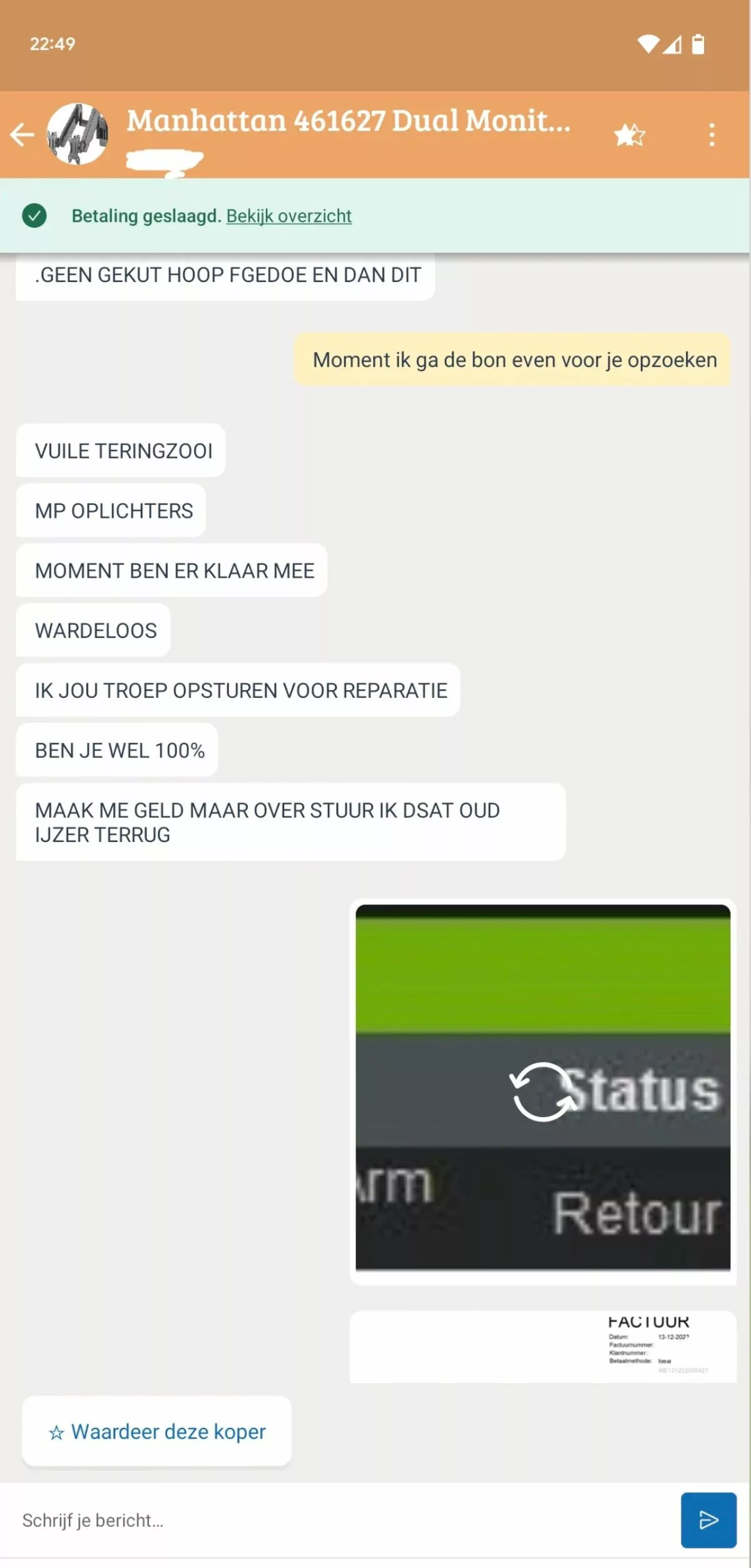Tap Waardeer deze koper button
Screen dimensions: 751x1568
coord(156,1431)
